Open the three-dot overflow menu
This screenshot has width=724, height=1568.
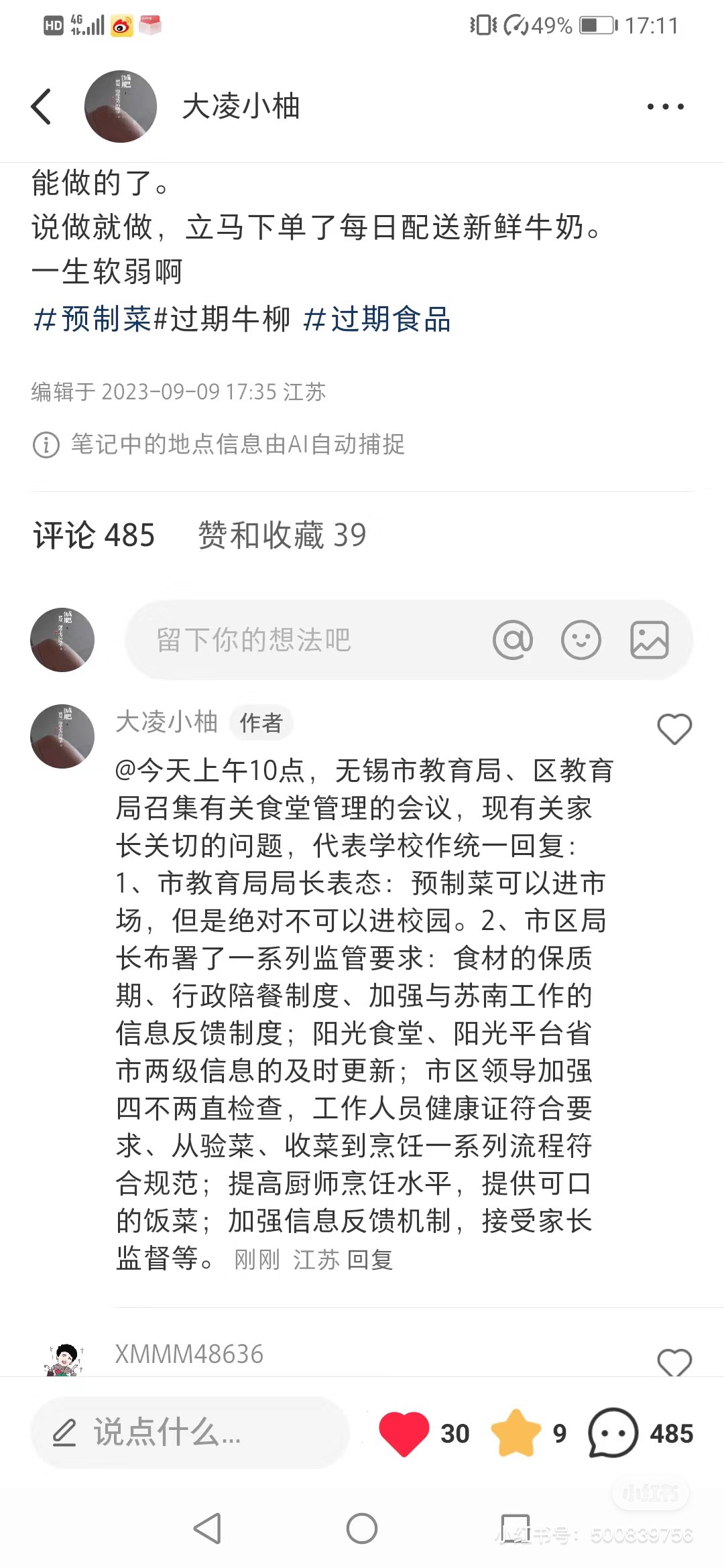click(x=665, y=107)
